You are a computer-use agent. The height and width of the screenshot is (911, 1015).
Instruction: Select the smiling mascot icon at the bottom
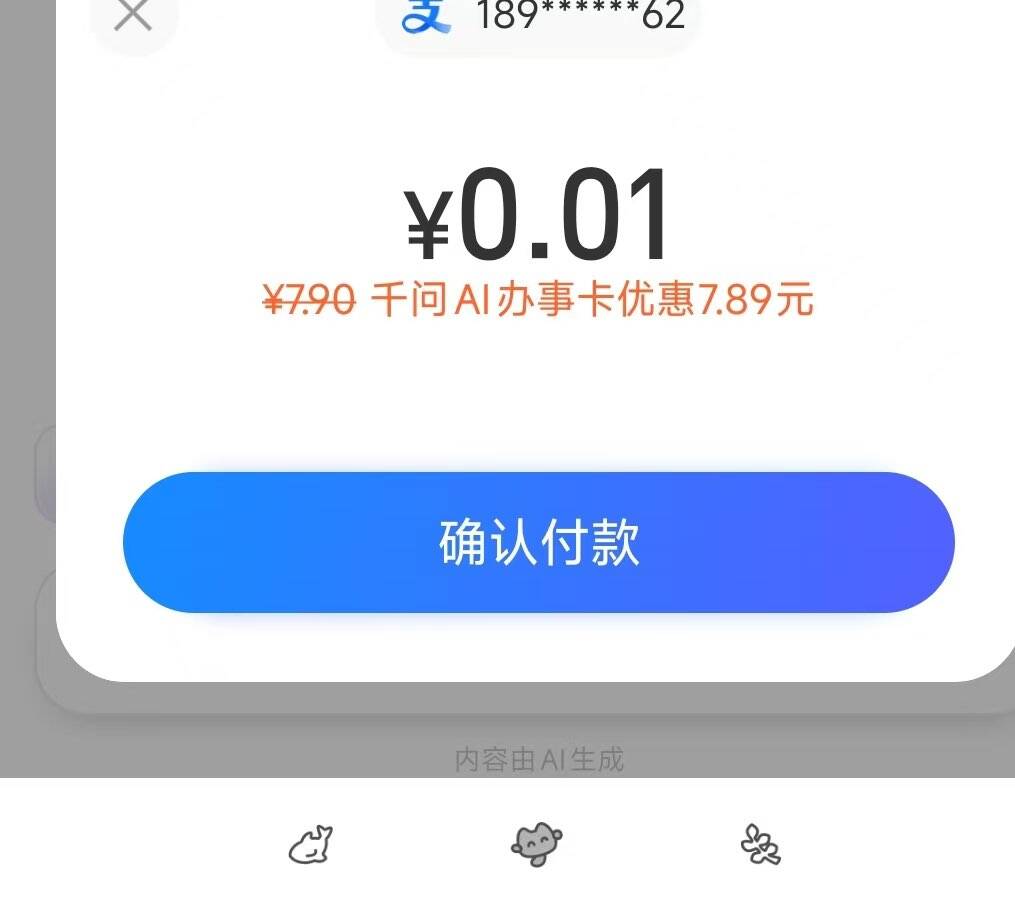(537, 845)
